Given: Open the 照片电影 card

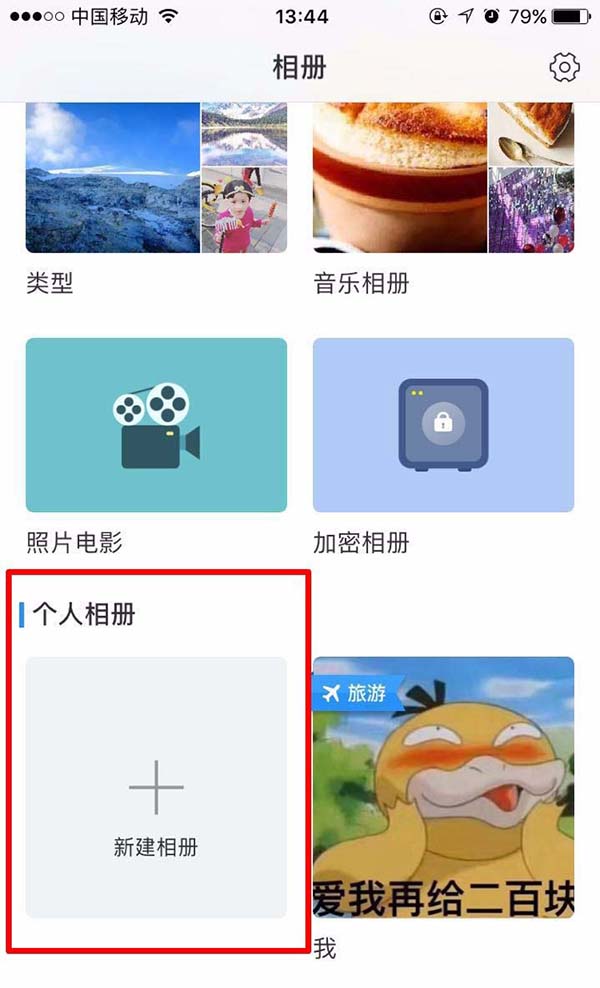Looking at the screenshot, I should coord(156,425).
